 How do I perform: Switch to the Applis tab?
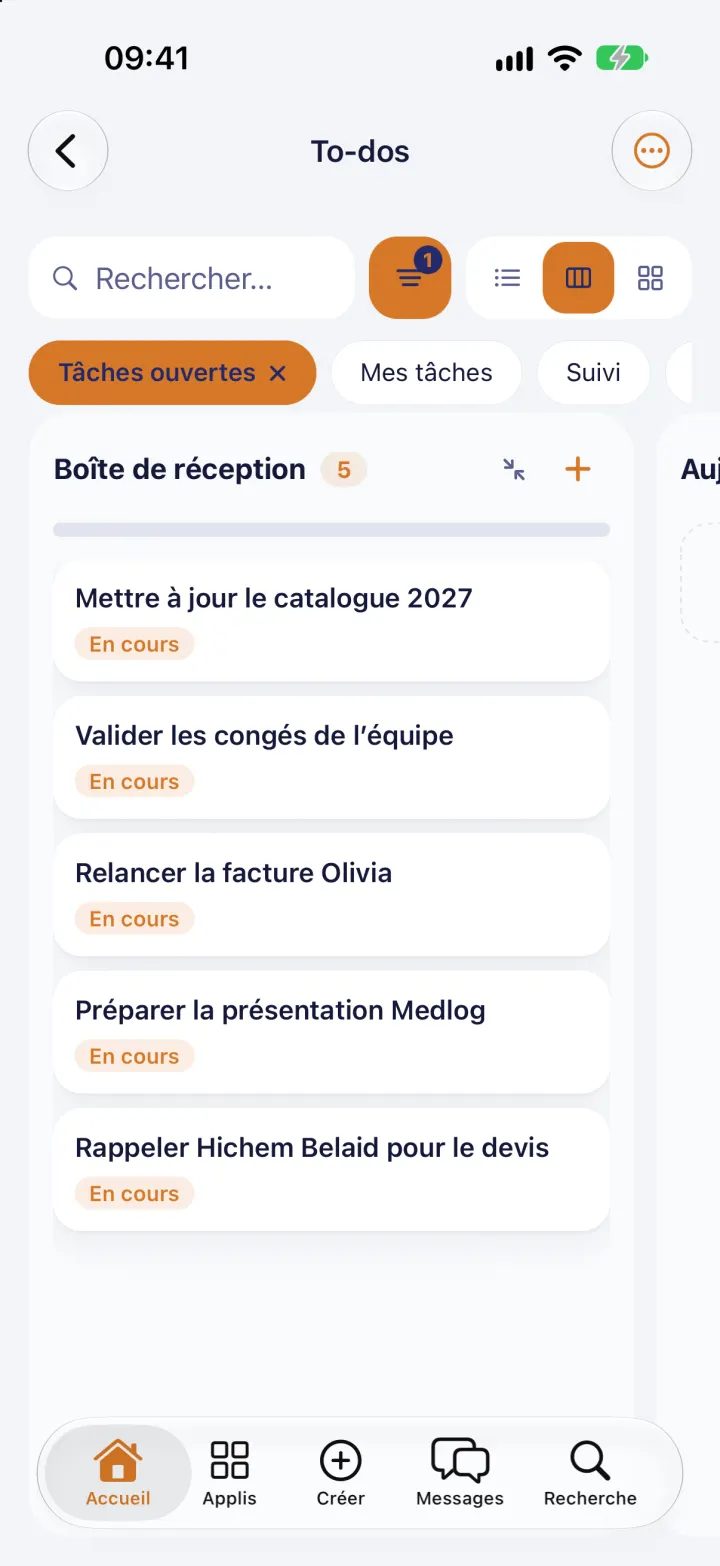tap(229, 1473)
